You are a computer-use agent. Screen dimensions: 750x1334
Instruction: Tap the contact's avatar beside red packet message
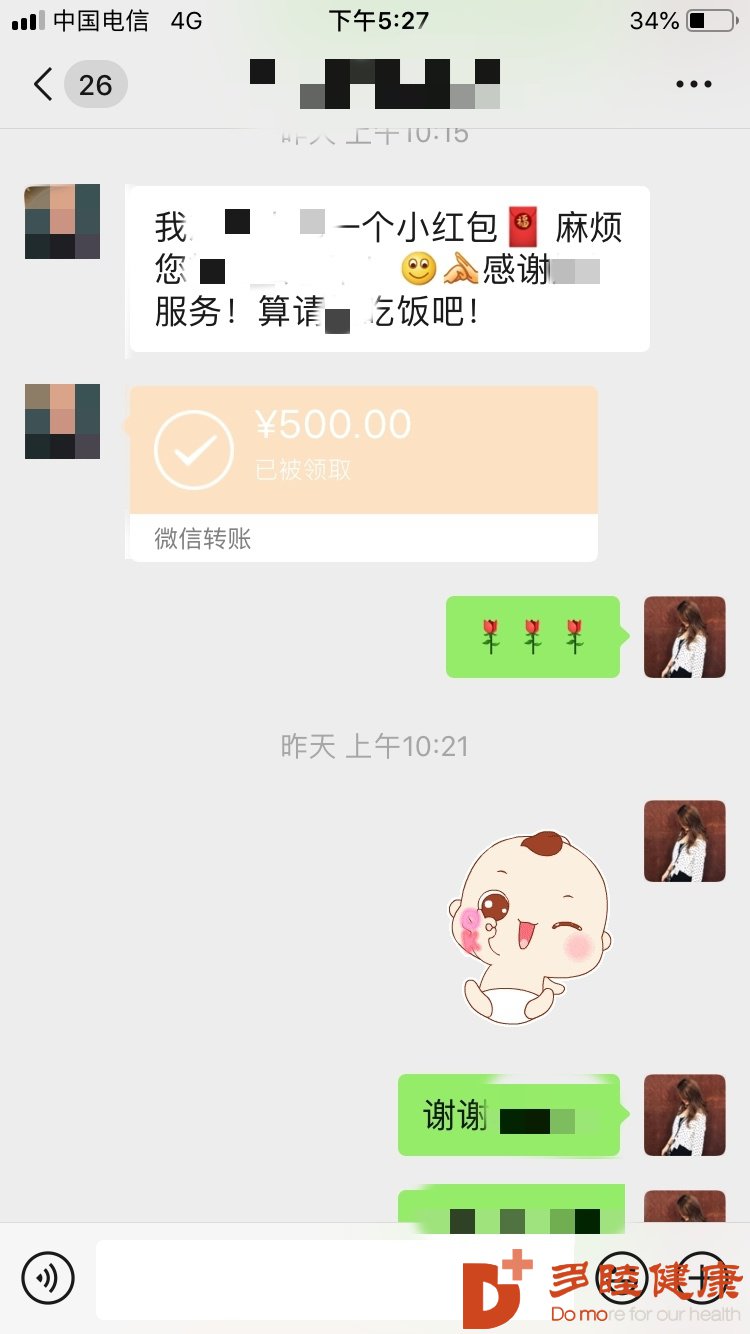(x=62, y=222)
